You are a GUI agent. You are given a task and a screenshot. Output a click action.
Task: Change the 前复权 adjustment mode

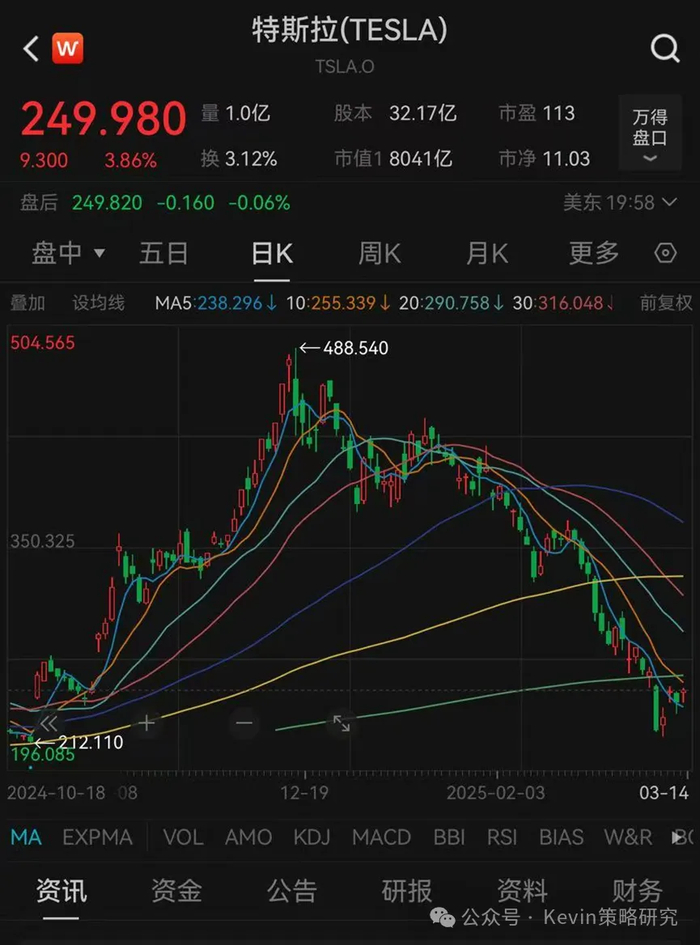666,302
